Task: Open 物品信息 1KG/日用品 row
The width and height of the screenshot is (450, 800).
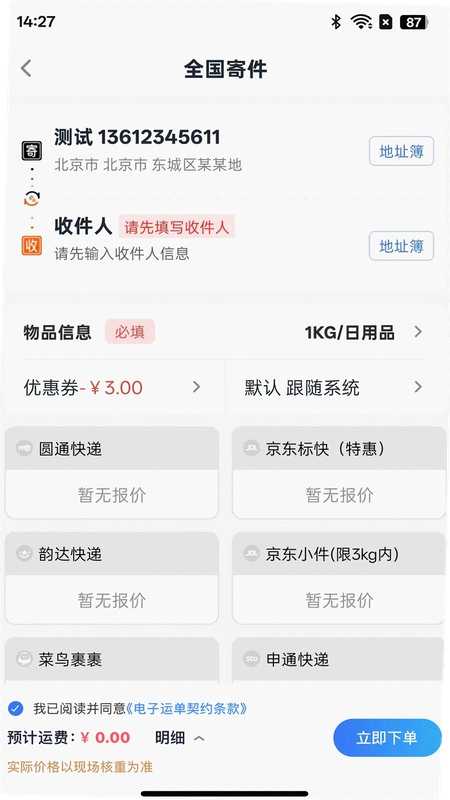Action: point(224,332)
